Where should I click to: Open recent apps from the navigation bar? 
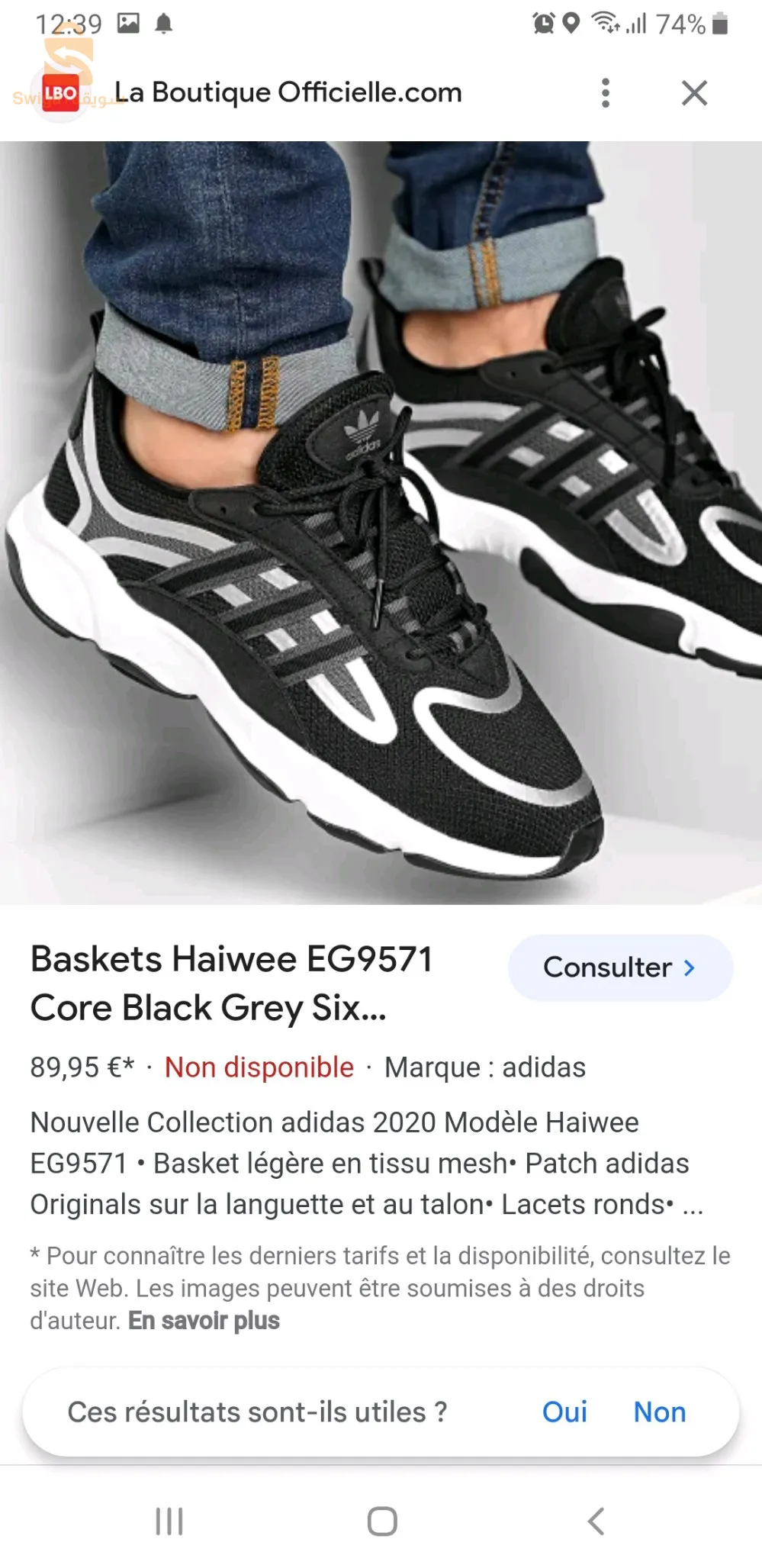(169, 1521)
